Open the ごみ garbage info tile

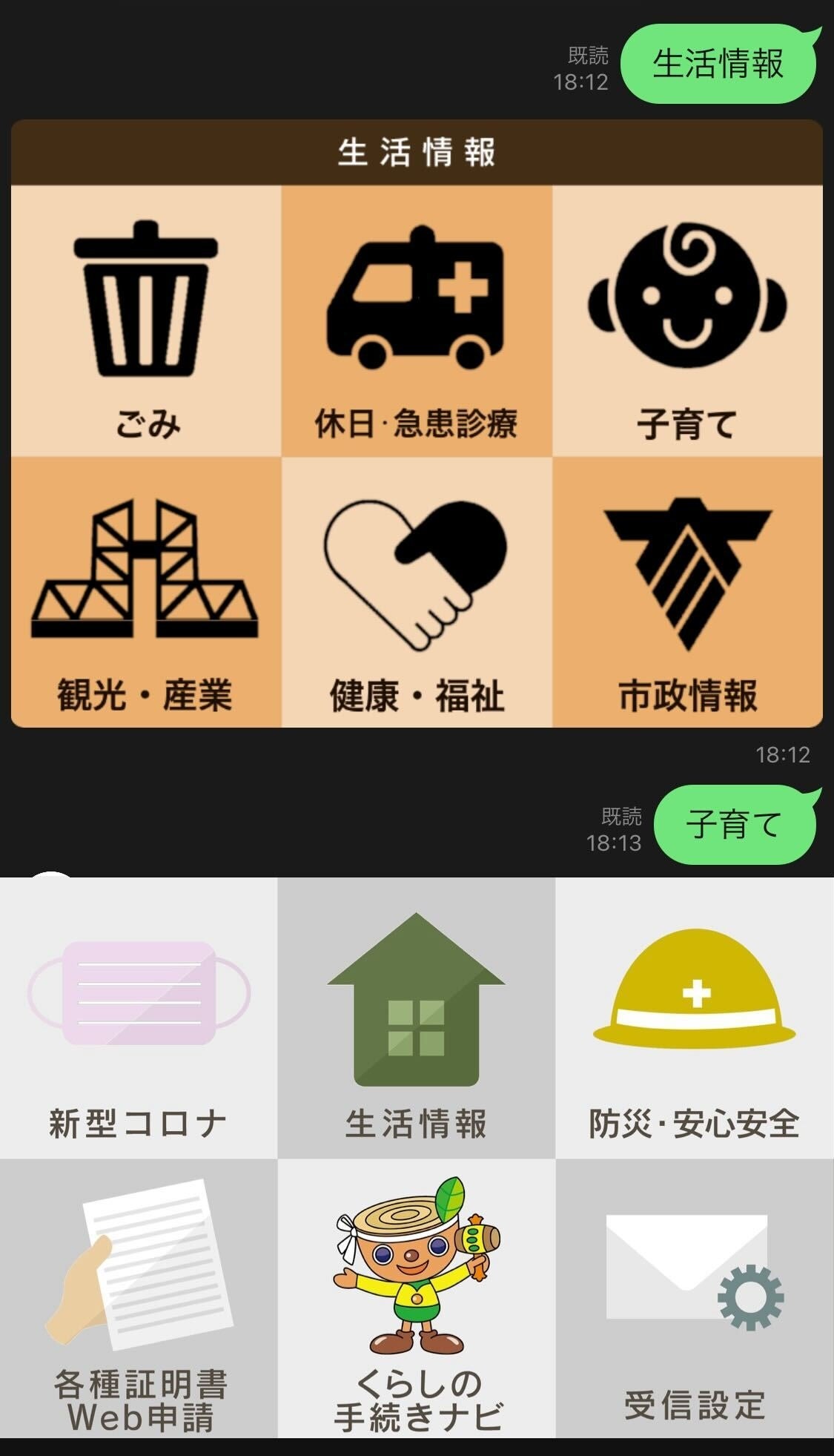tap(146, 320)
